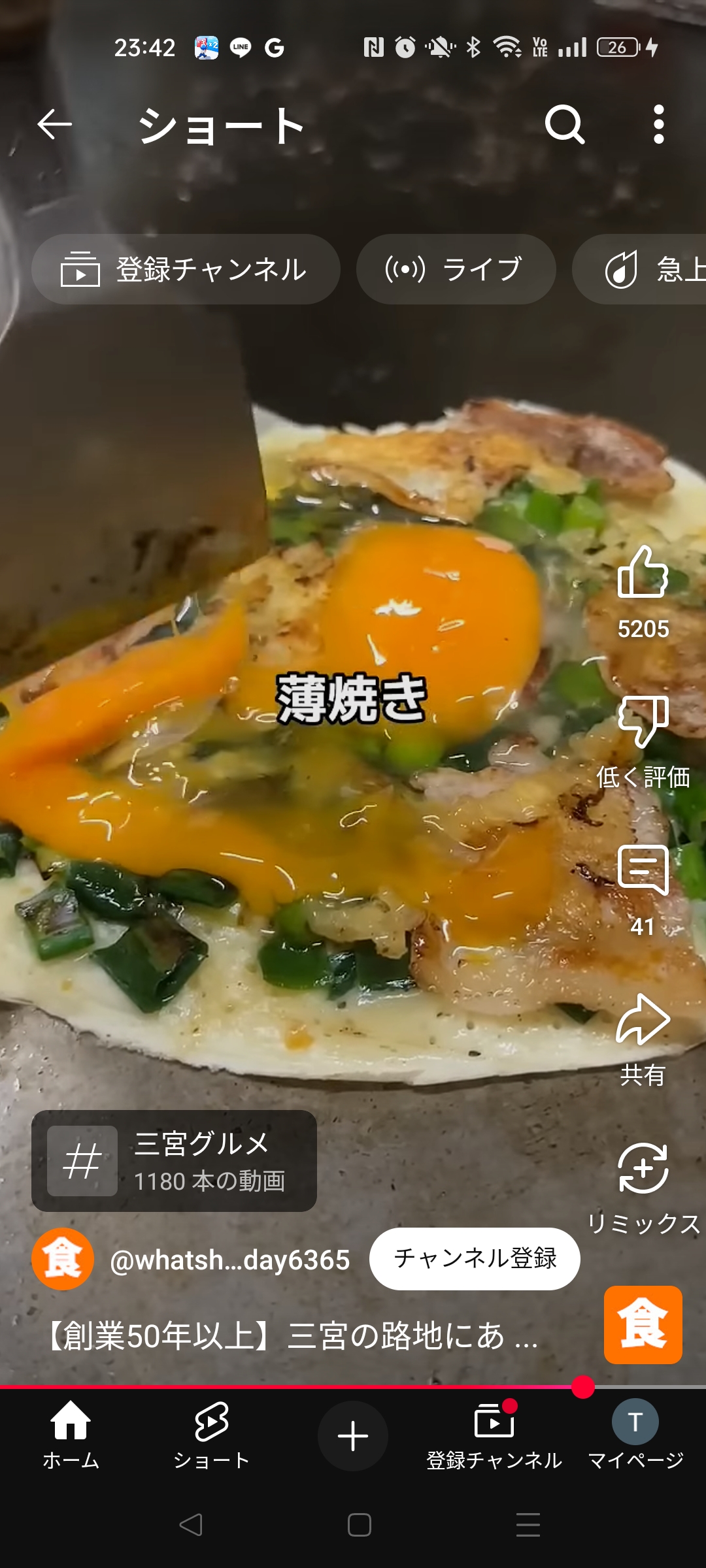Open the 三宮グルメ hashtag card
The width and height of the screenshot is (706, 1568).
pyautogui.click(x=174, y=1161)
